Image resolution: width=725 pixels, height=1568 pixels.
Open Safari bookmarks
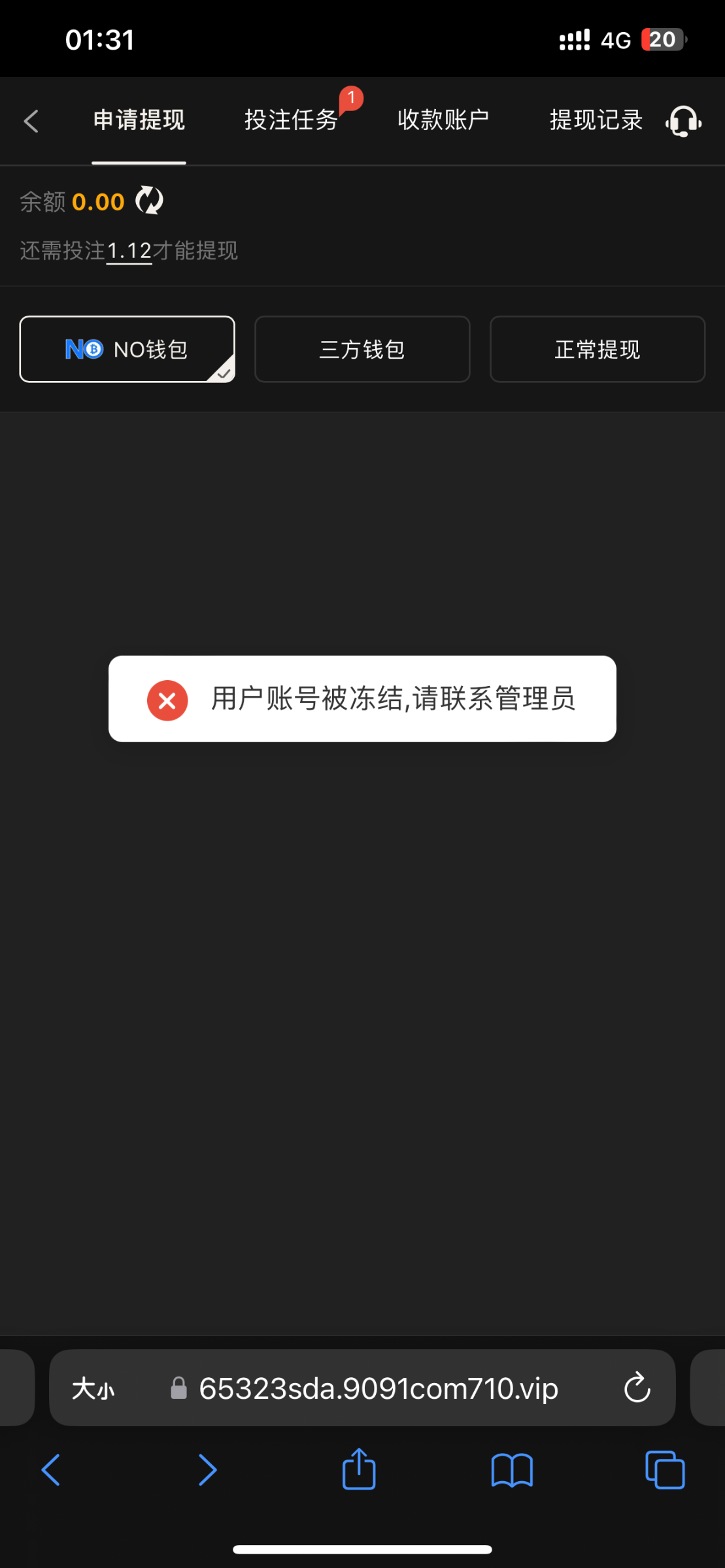pyautogui.click(x=512, y=1469)
